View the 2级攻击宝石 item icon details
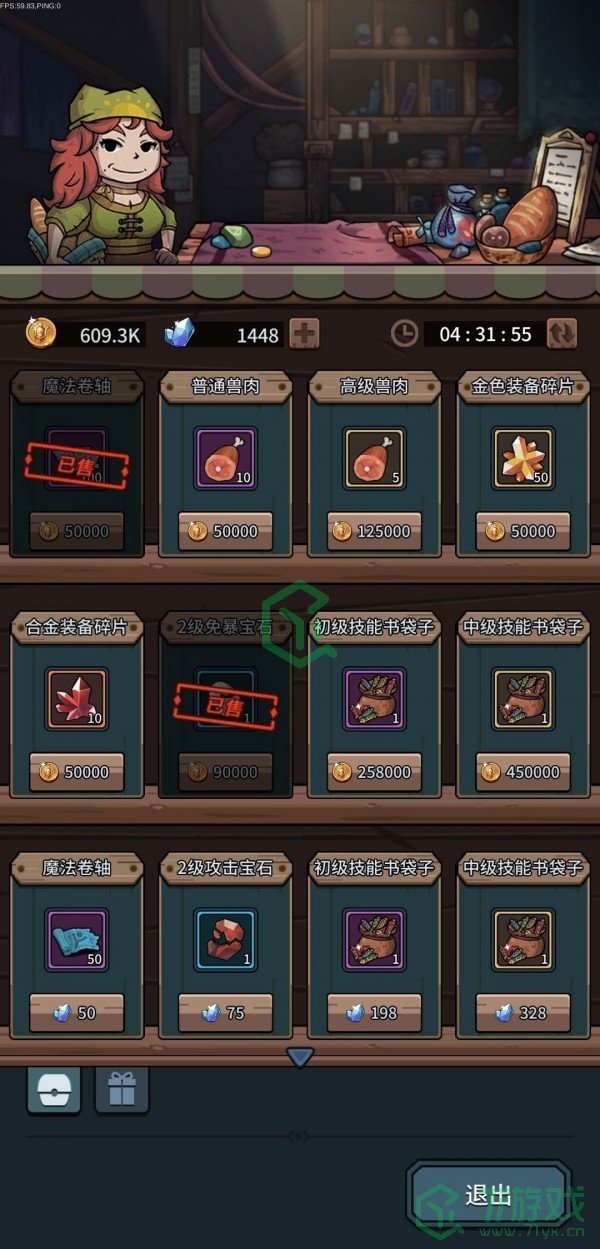The height and width of the screenshot is (1249, 600). pos(225,938)
